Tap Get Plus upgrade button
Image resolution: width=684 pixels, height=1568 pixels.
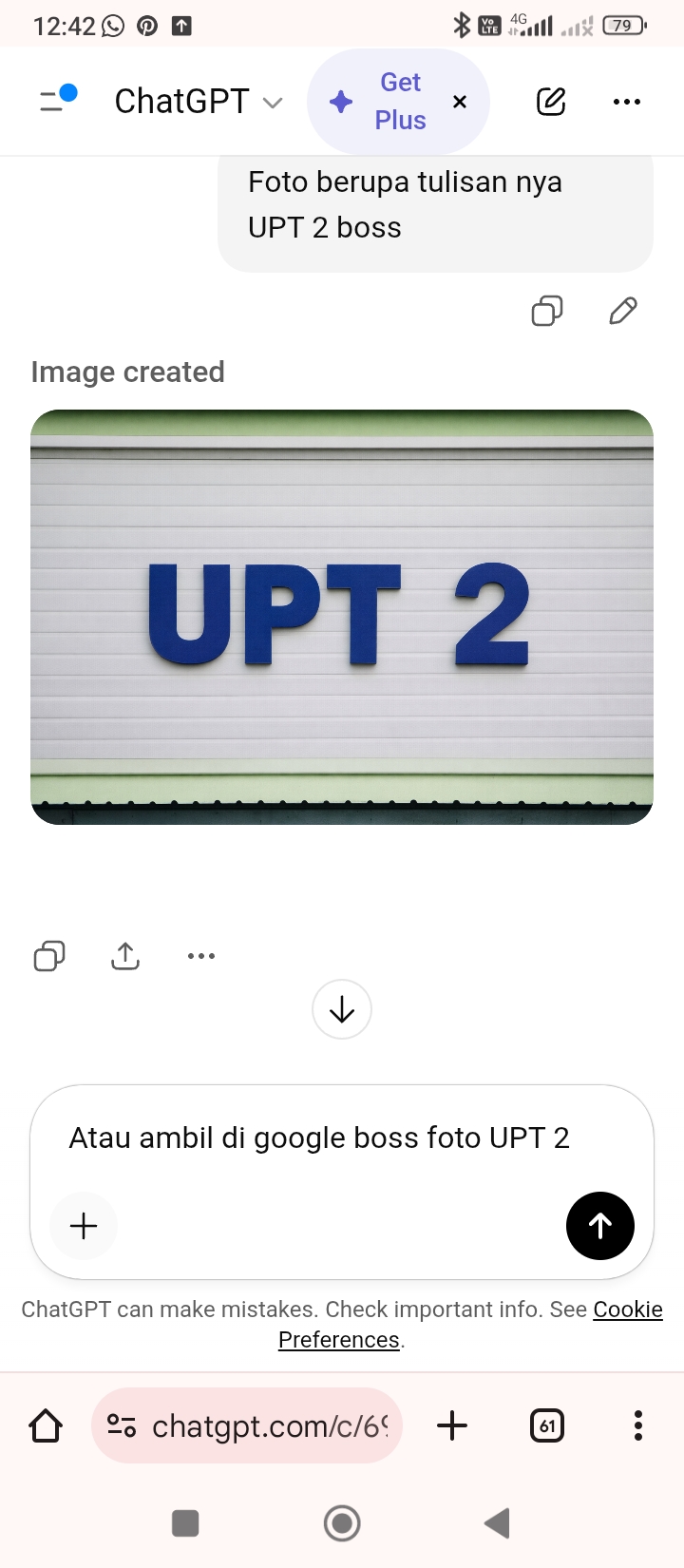(388, 102)
